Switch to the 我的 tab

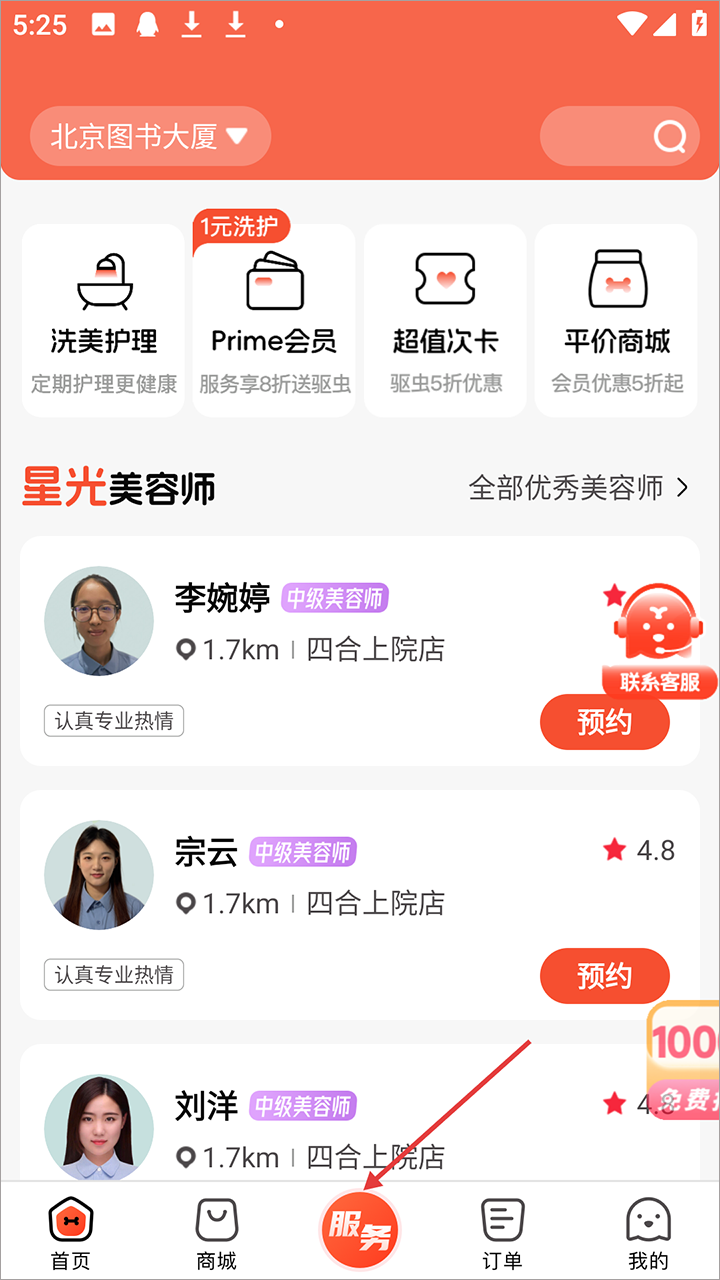(648, 1234)
